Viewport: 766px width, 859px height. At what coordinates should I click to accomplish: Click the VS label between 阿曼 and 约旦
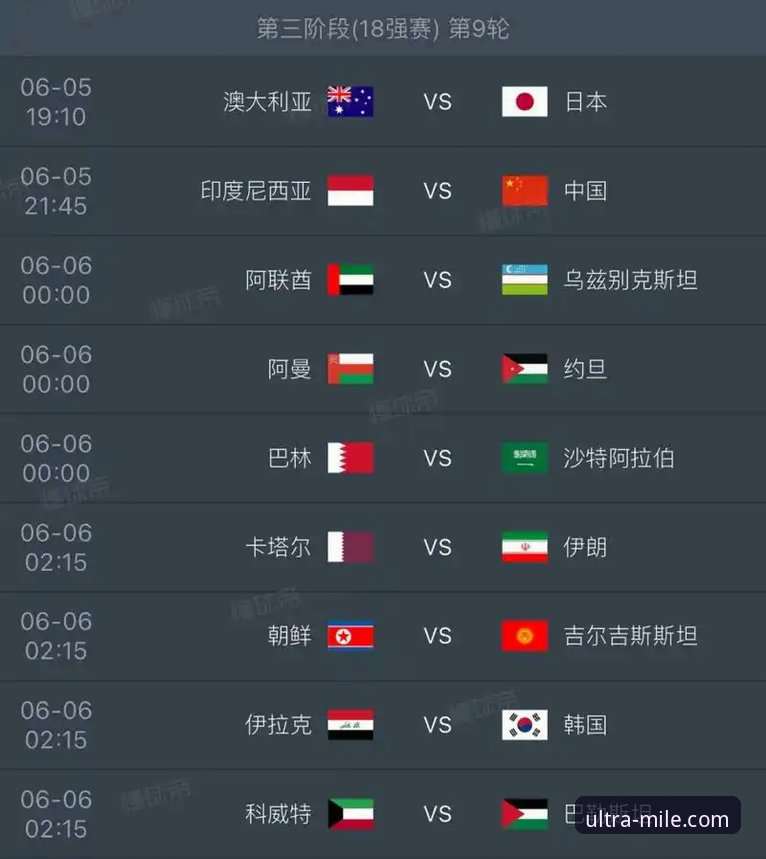(x=437, y=369)
